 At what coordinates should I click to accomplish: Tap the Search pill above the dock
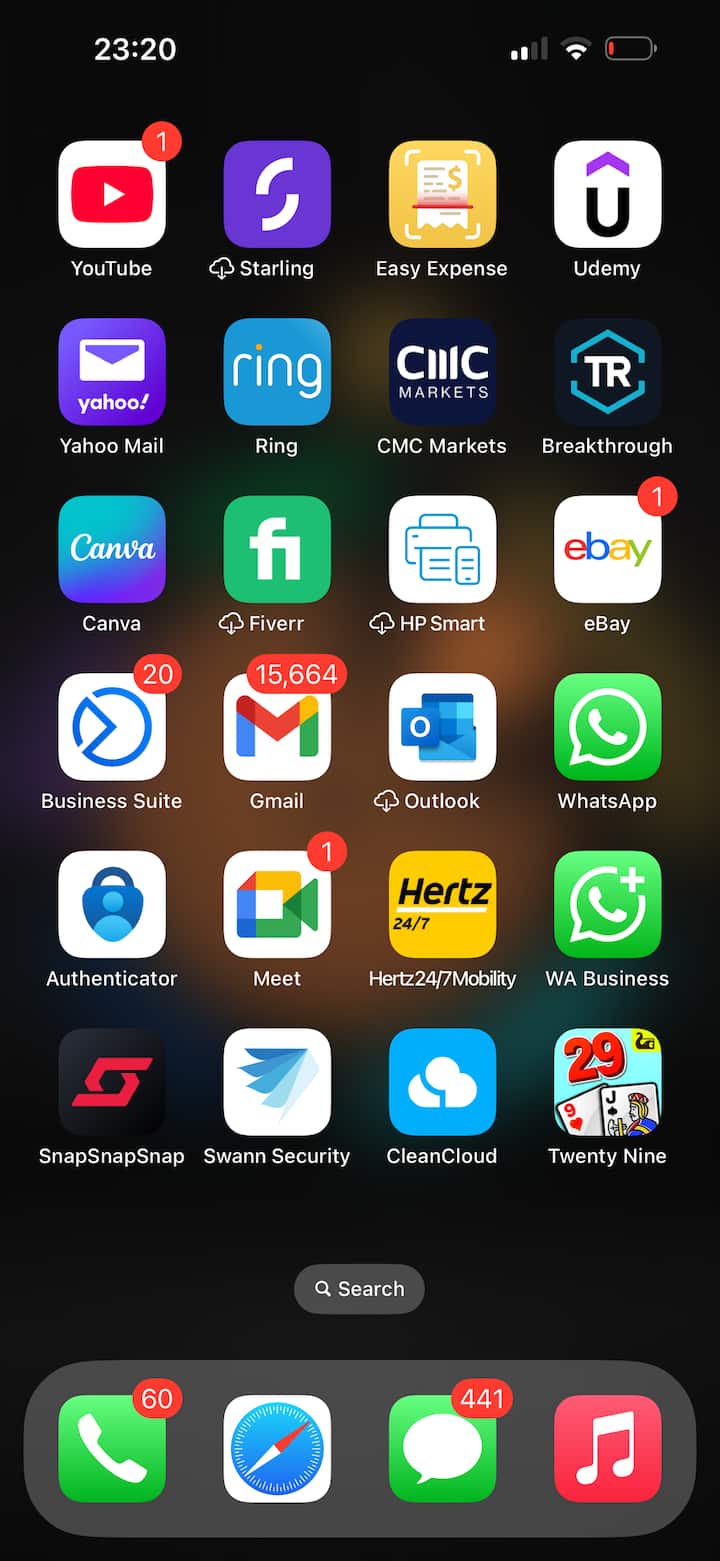pyautogui.click(x=359, y=1289)
